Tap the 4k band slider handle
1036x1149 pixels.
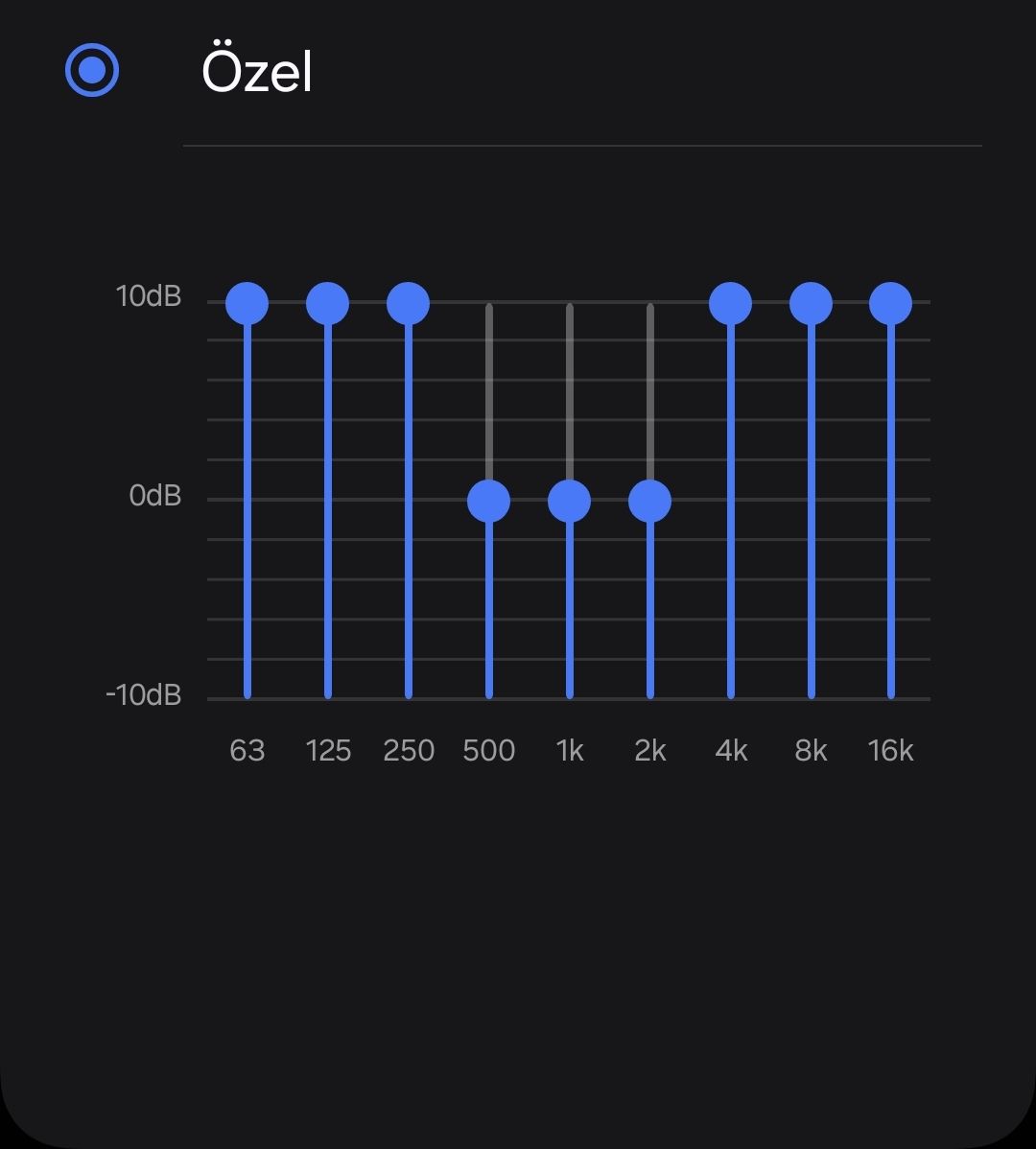[x=731, y=304]
